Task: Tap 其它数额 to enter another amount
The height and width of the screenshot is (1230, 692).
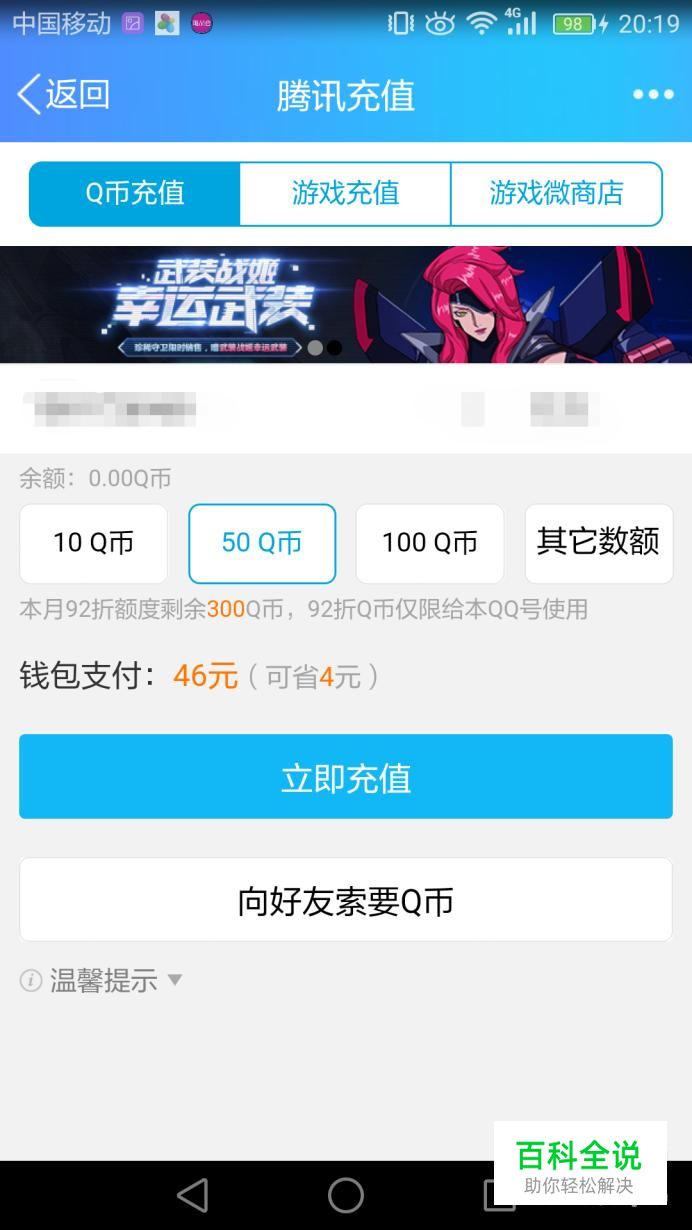Action: pos(598,543)
